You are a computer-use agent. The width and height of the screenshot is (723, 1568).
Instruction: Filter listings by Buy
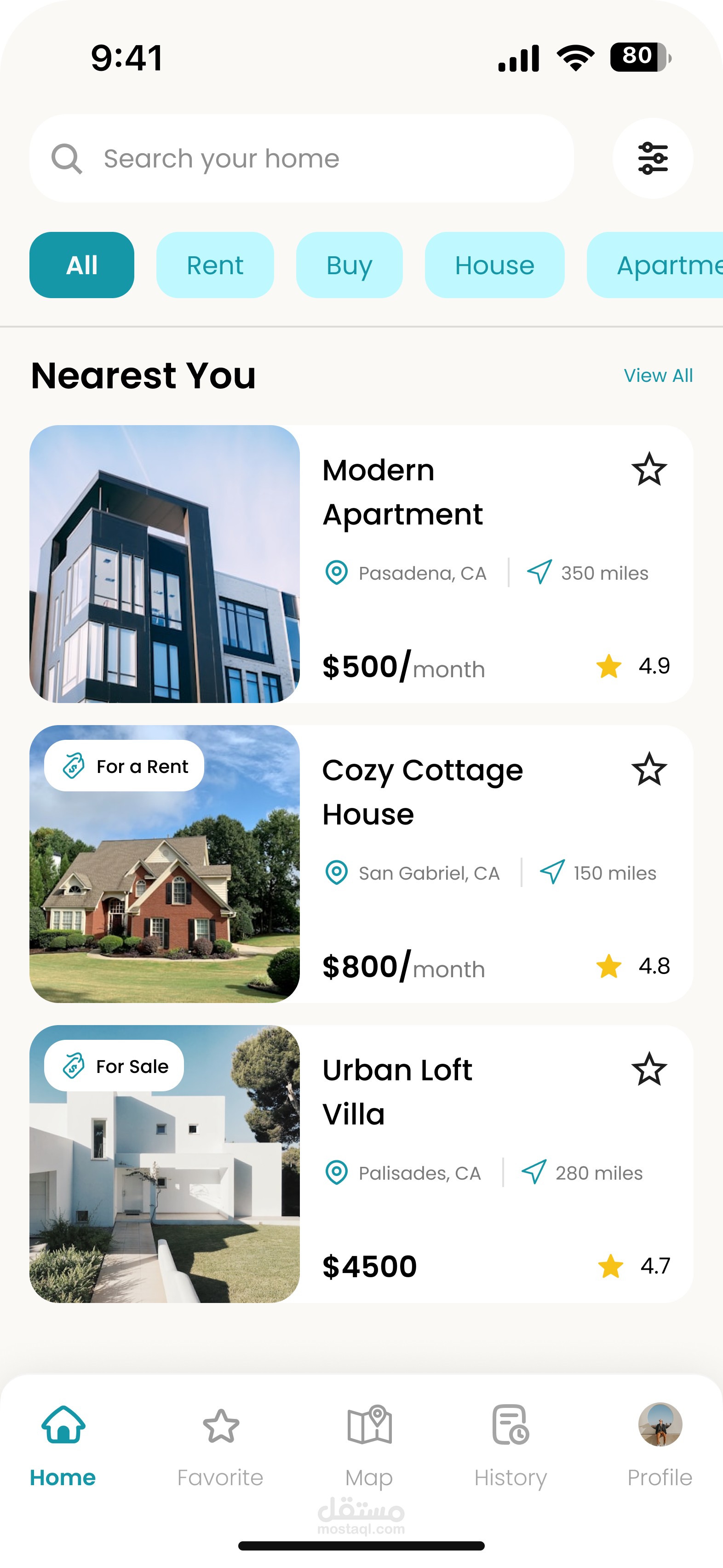[x=350, y=265]
